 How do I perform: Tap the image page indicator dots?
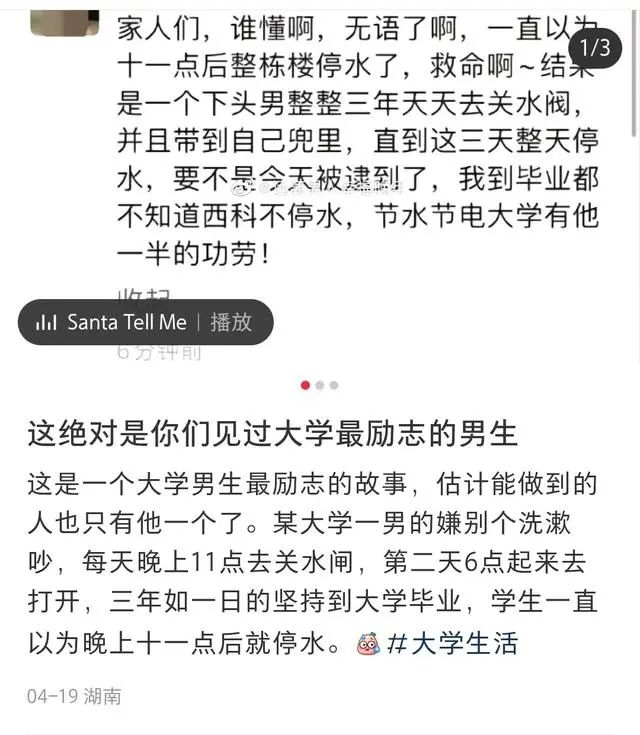(319, 385)
